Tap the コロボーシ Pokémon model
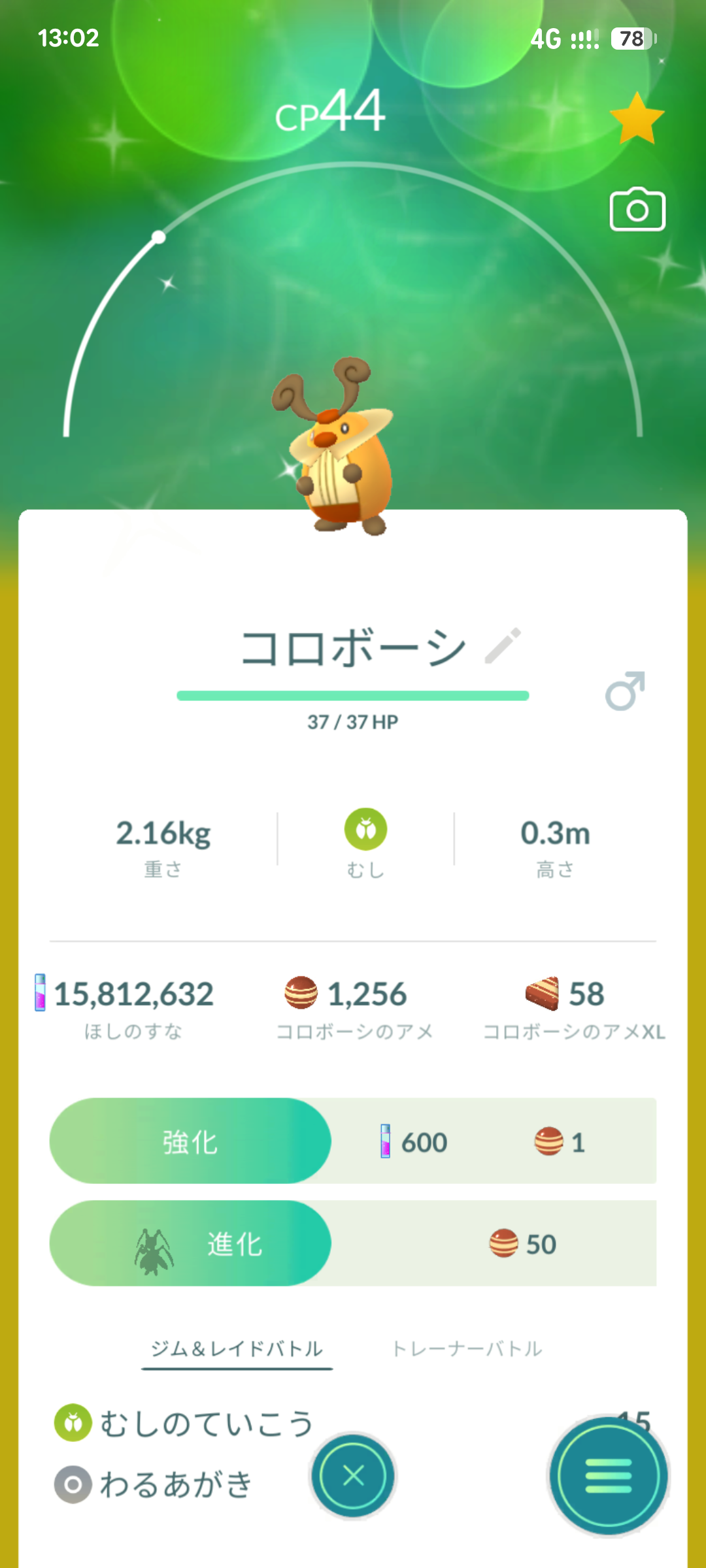This screenshot has width=706, height=1568. tap(337, 447)
